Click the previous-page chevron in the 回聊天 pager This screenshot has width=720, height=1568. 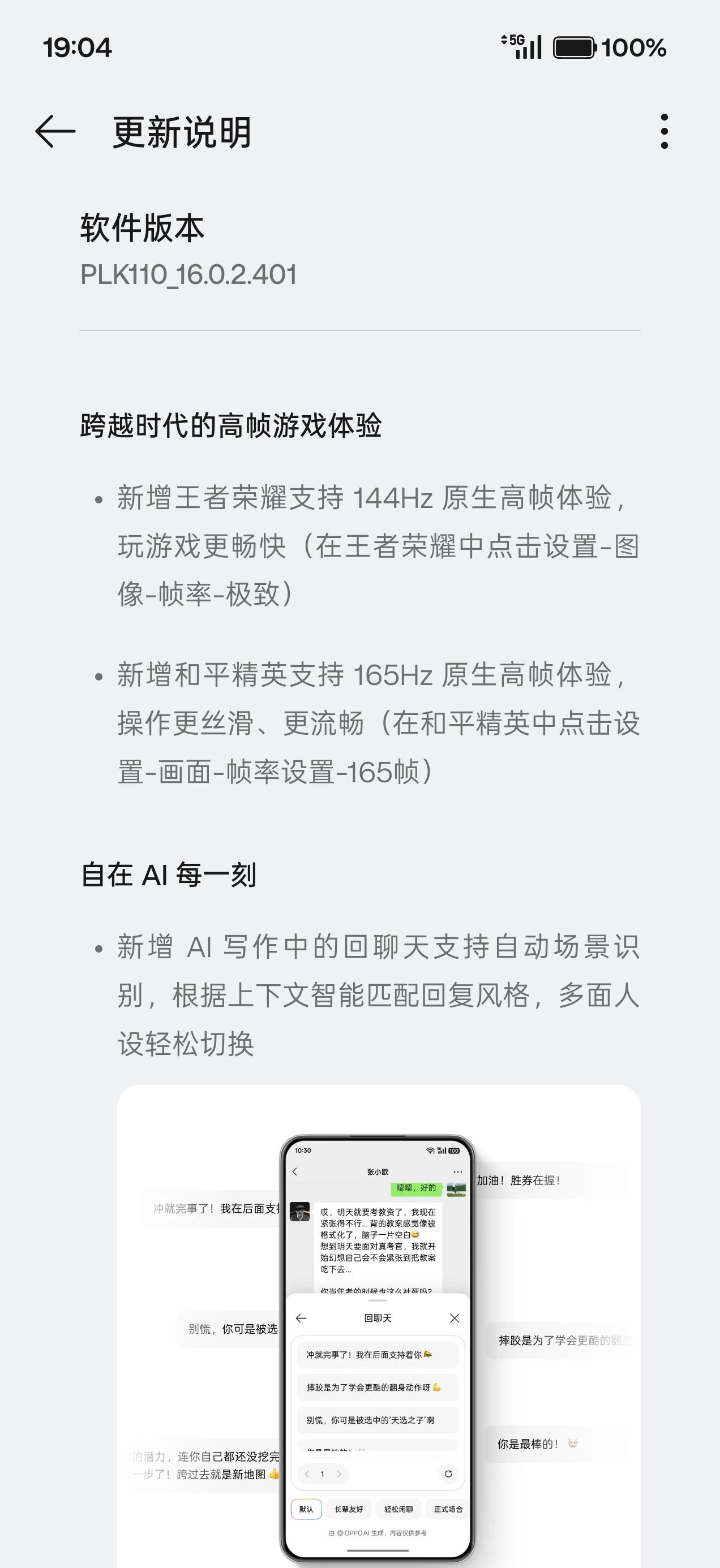[307, 1475]
